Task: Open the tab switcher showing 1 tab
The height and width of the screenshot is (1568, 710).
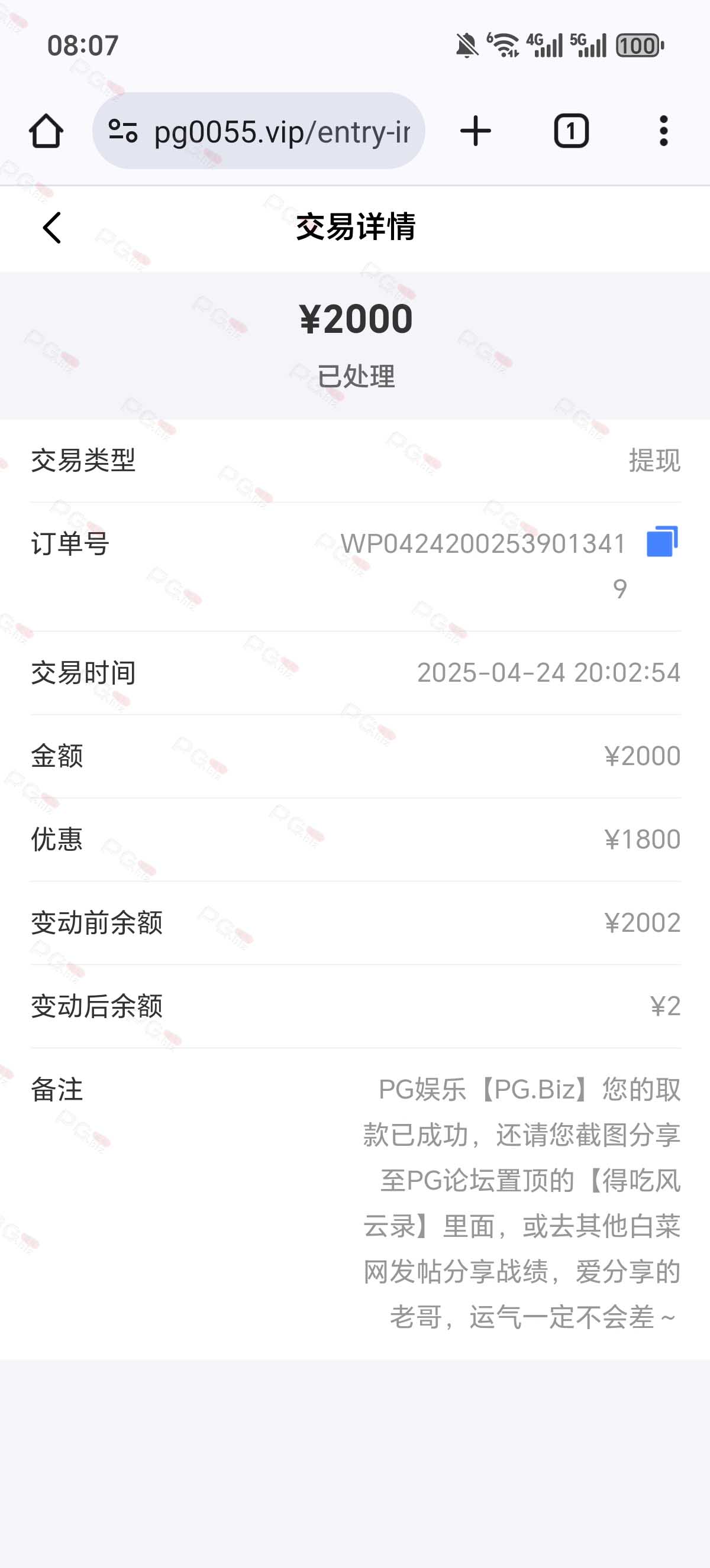Action: pos(571,131)
